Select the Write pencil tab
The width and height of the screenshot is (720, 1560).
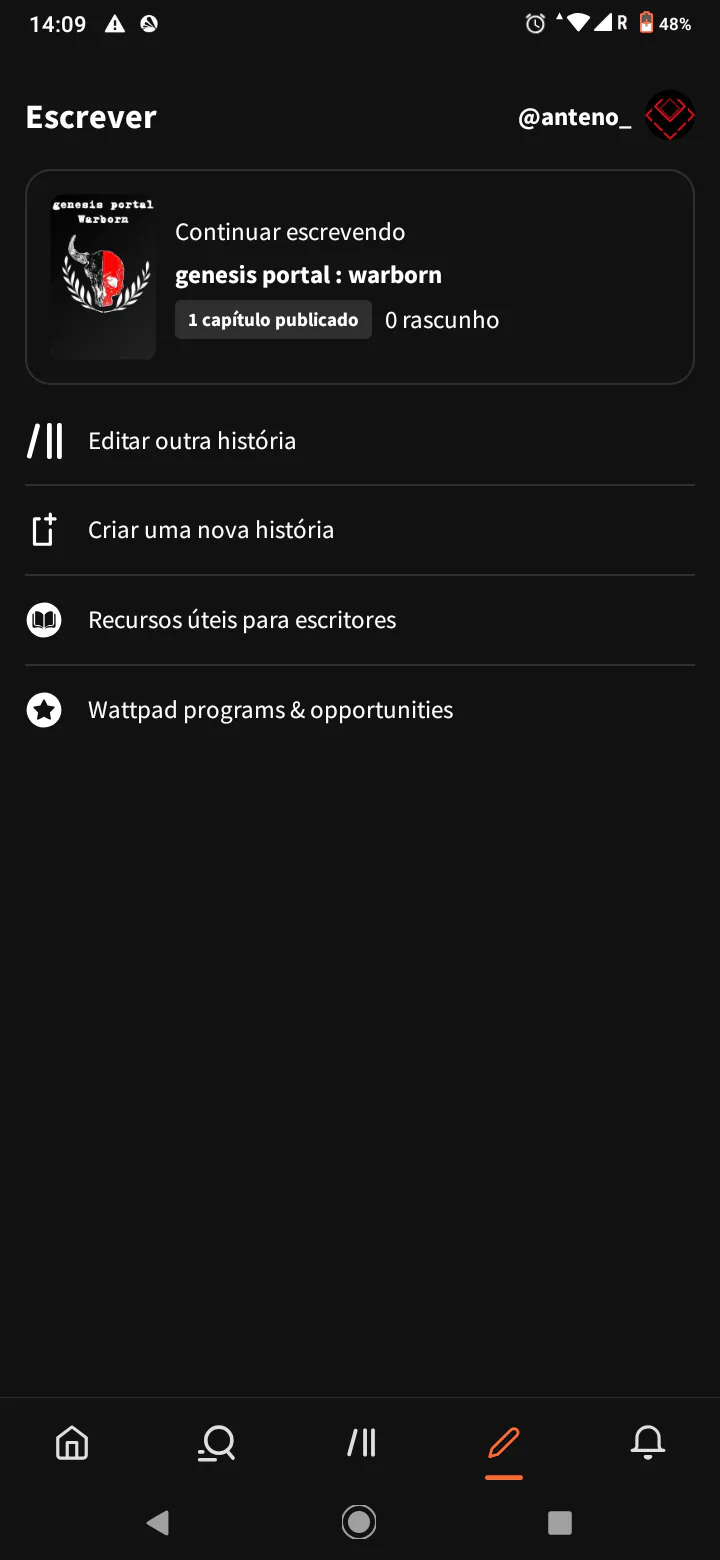pyautogui.click(x=504, y=1443)
